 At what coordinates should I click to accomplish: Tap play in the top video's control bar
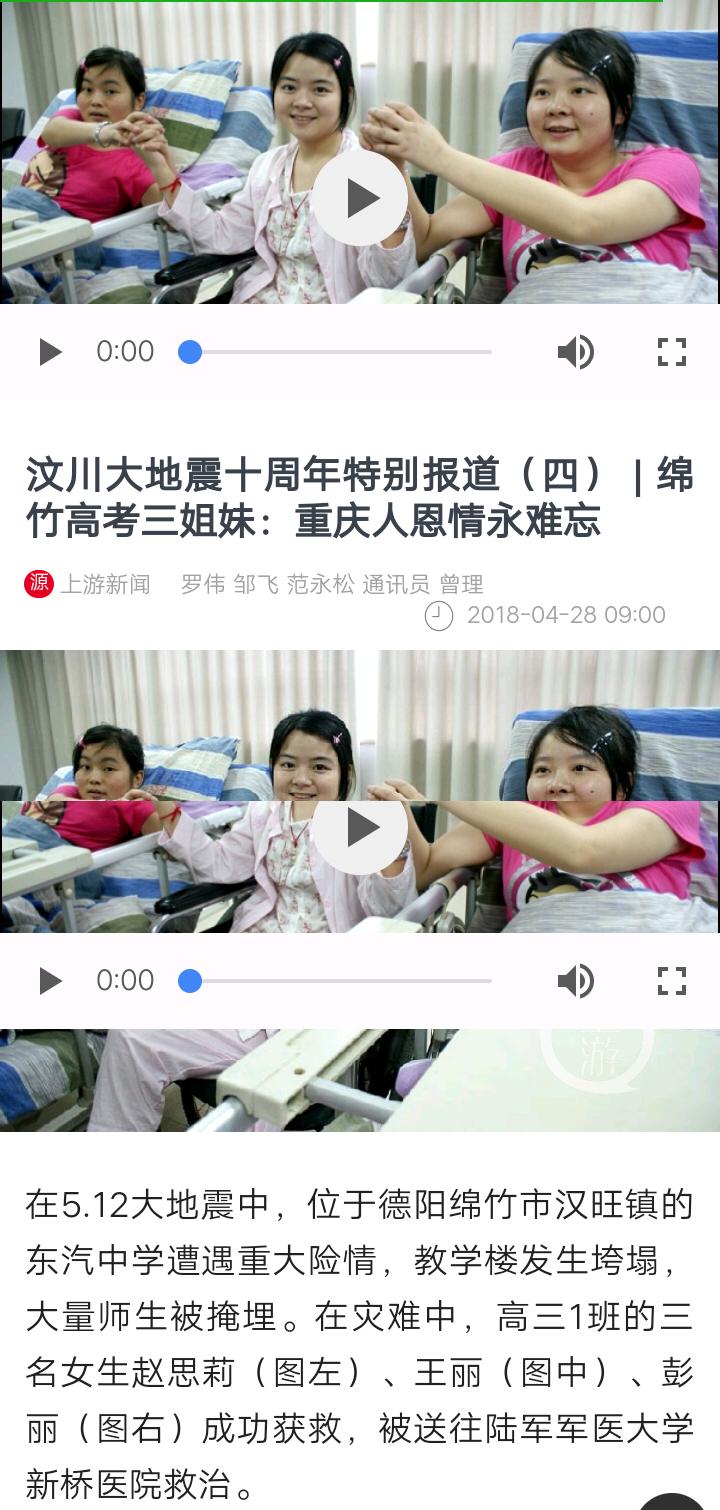click(49, 352)
